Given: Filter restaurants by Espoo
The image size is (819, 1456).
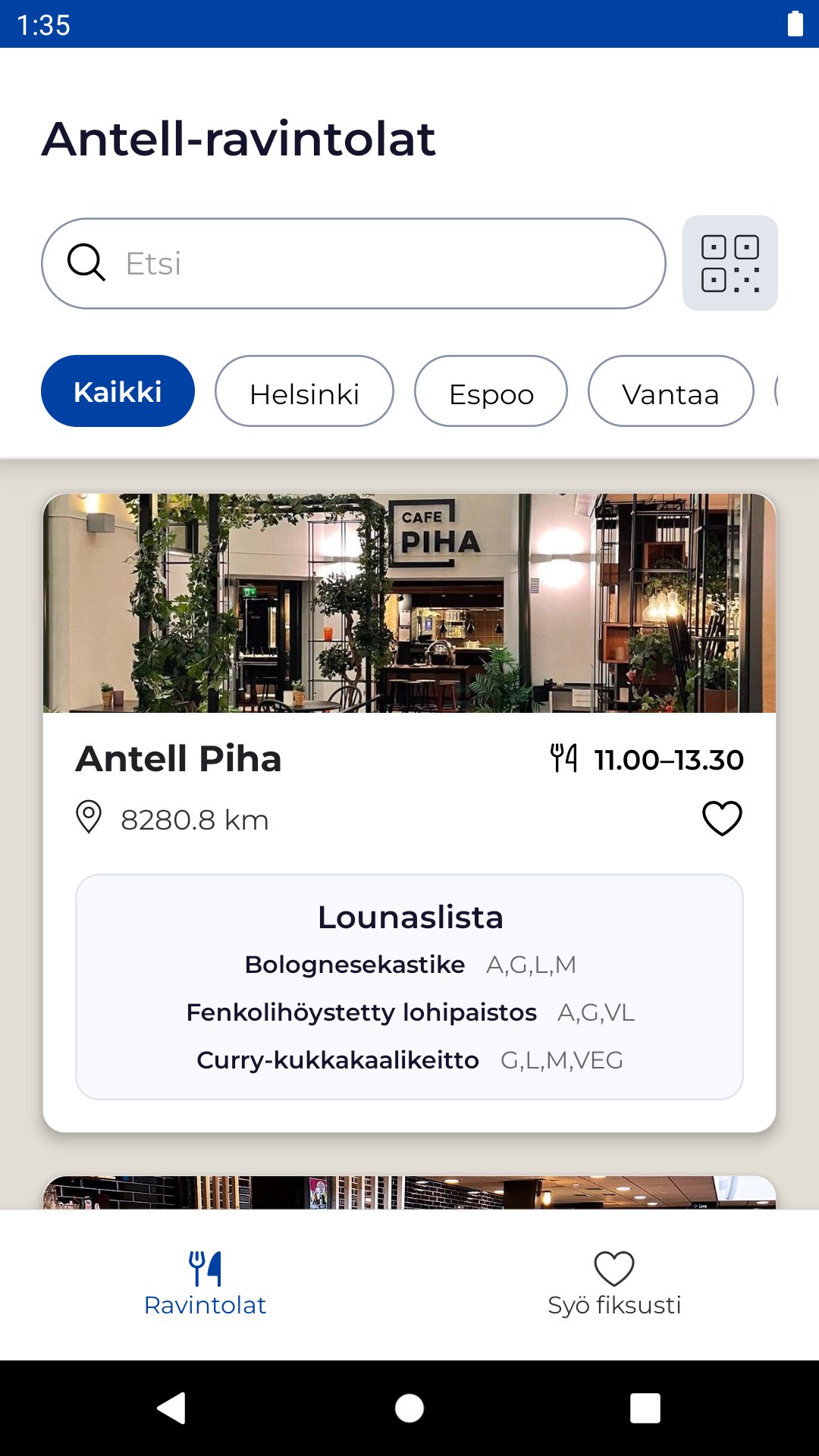Looking at the screenshot, I should tap(491, 391).
